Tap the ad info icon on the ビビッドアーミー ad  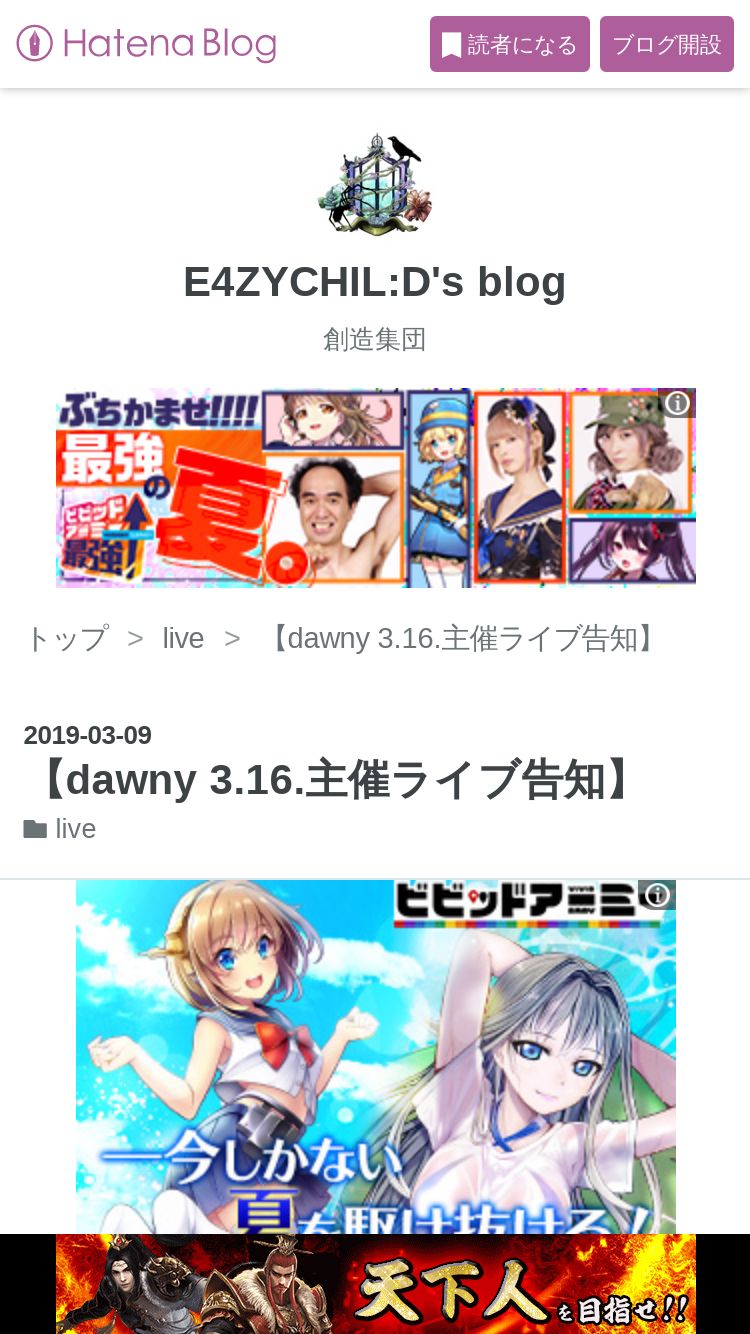click(x=657, y=895)
